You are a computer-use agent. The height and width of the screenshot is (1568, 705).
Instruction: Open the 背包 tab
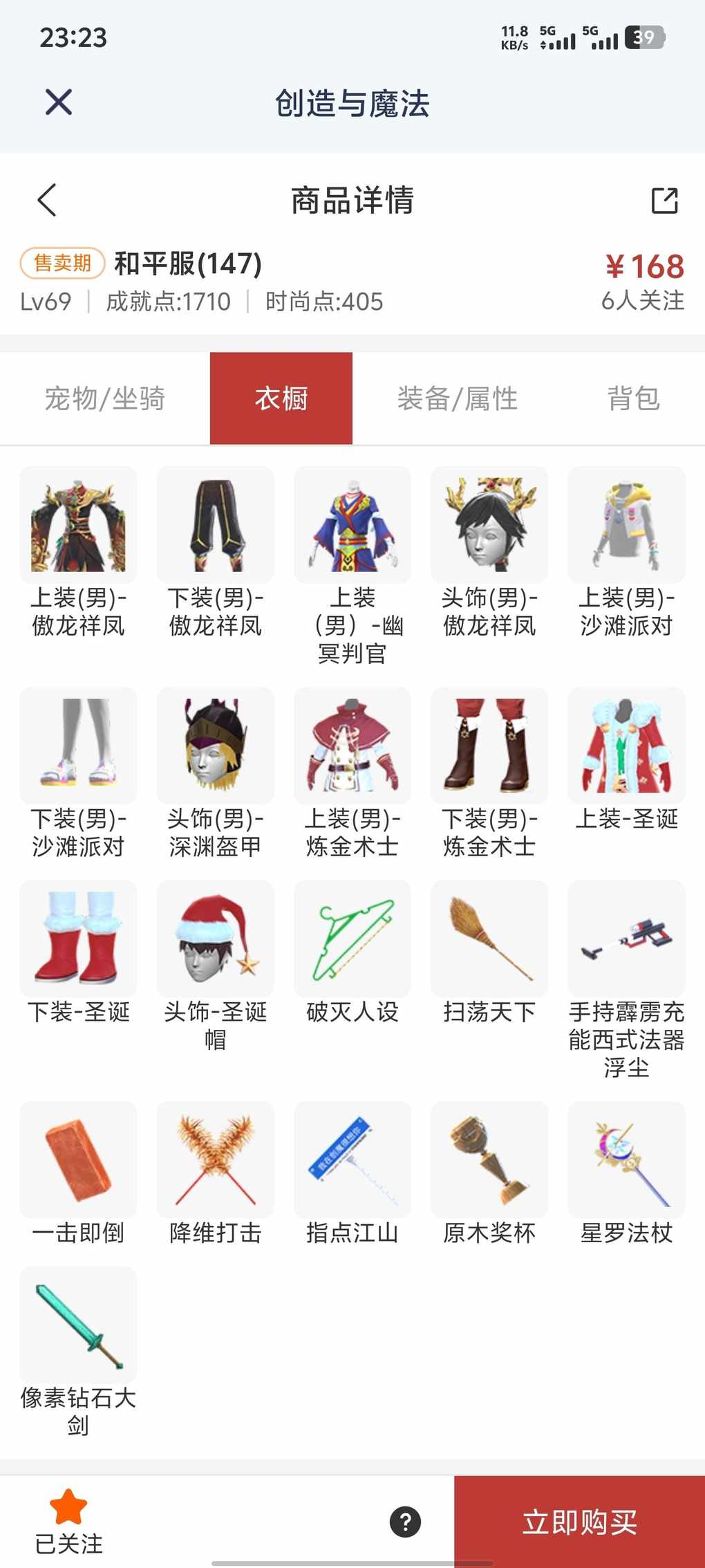[x=633, y=398]
